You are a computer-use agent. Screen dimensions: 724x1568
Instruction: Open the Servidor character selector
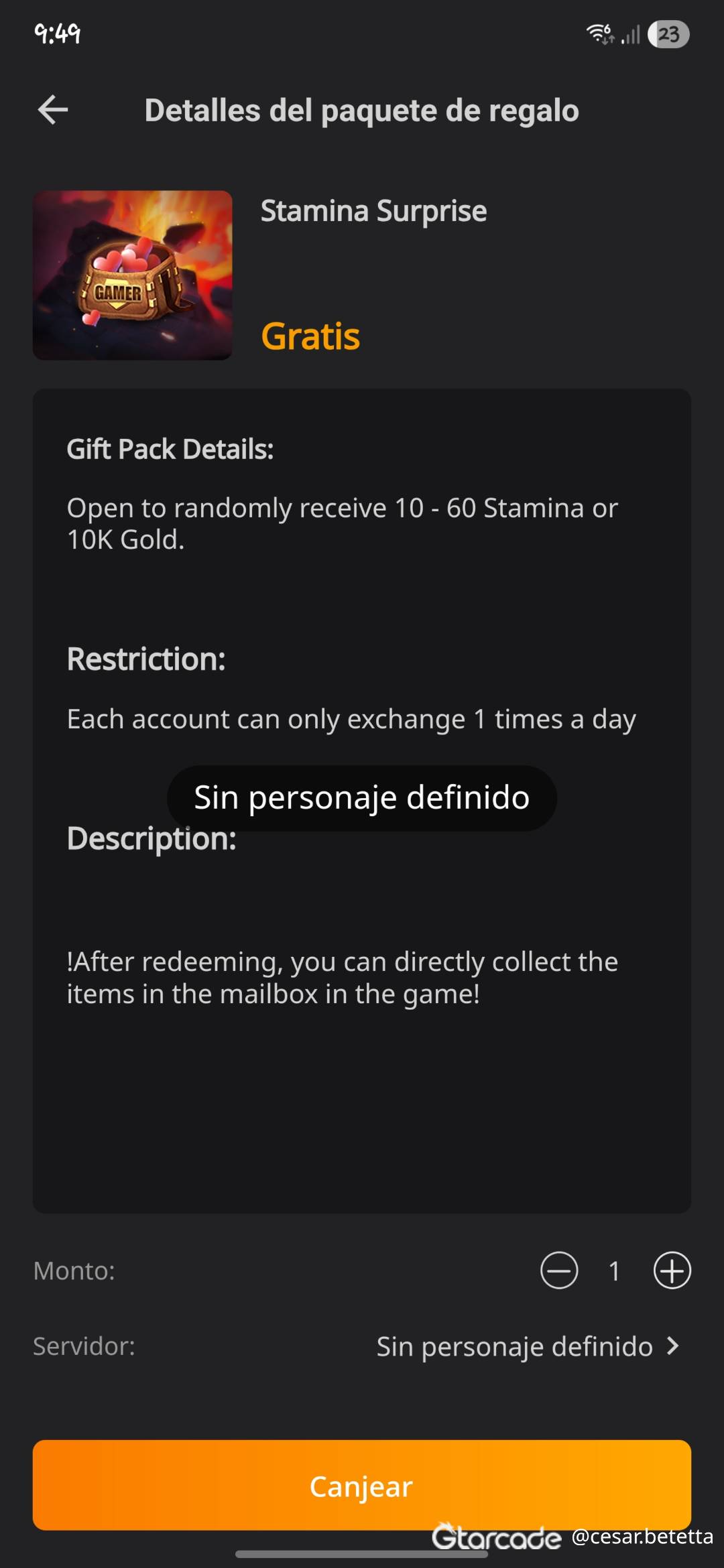pos(528,1346)
